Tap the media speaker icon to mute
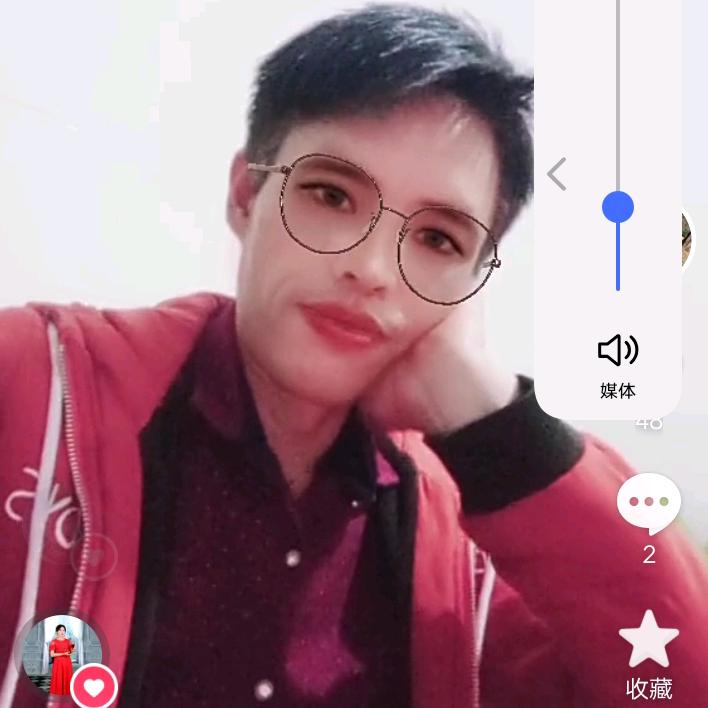 618,350
